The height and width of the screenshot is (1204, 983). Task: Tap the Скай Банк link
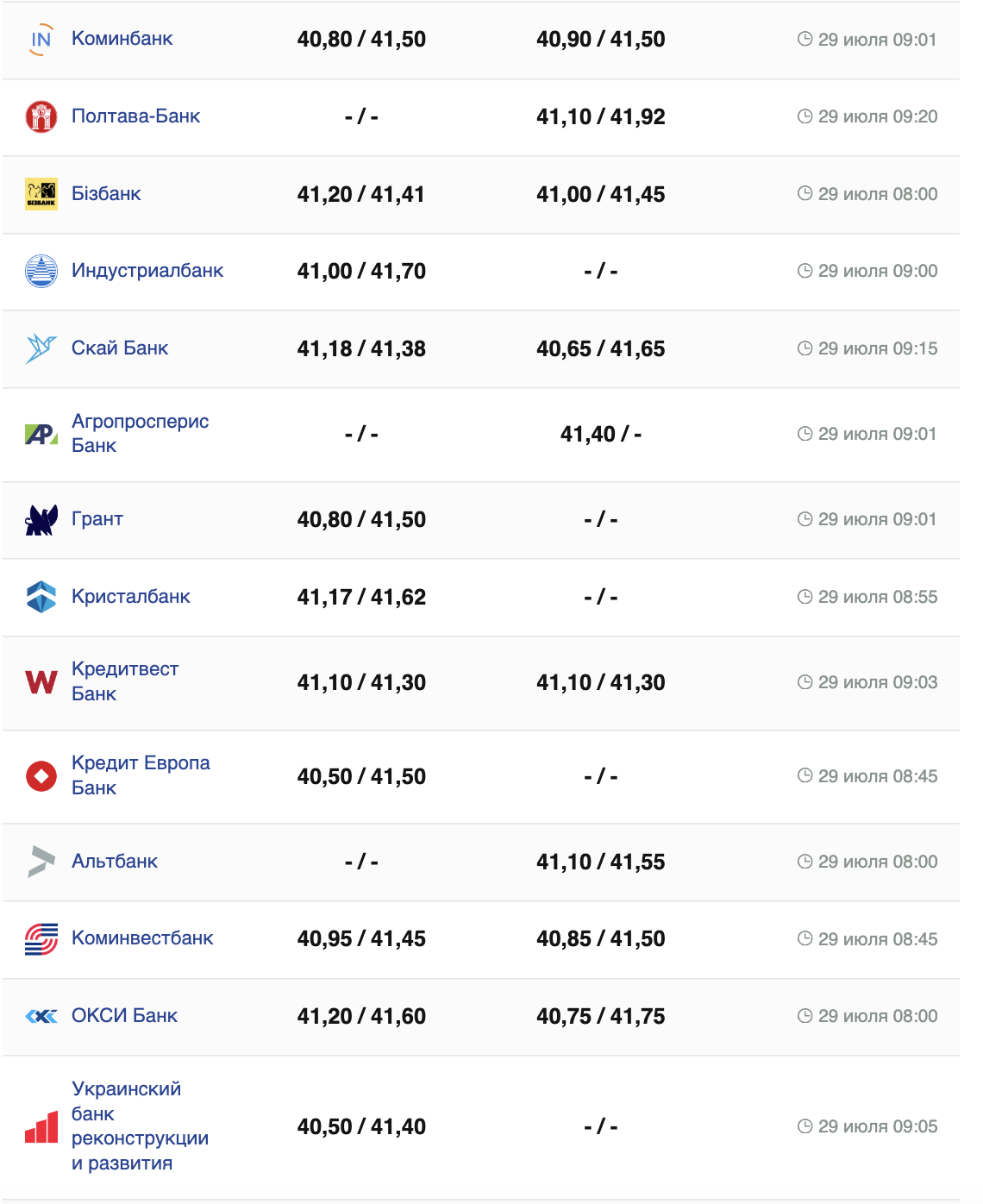(120, 348)
